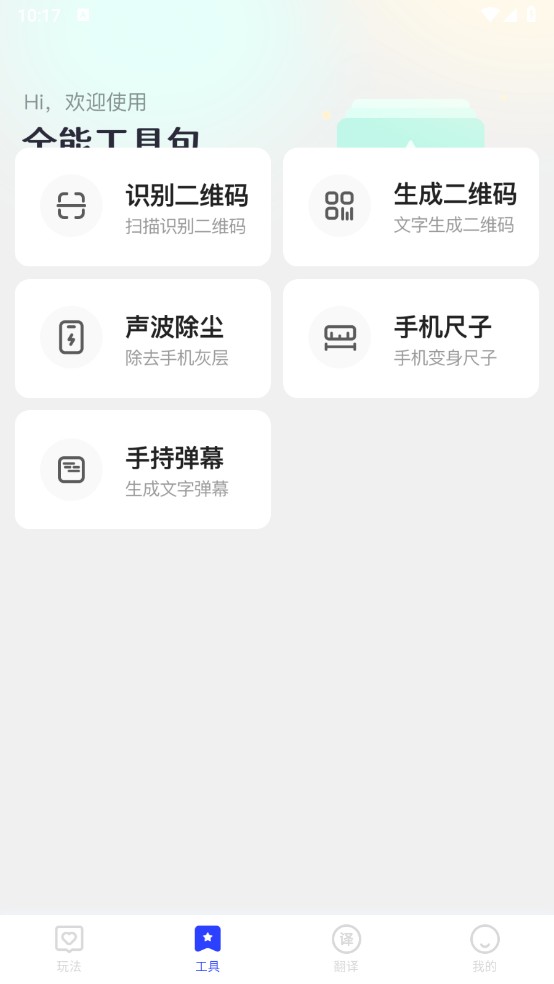
Task: Open the 生成二维码 card
Action: (411, 207)
